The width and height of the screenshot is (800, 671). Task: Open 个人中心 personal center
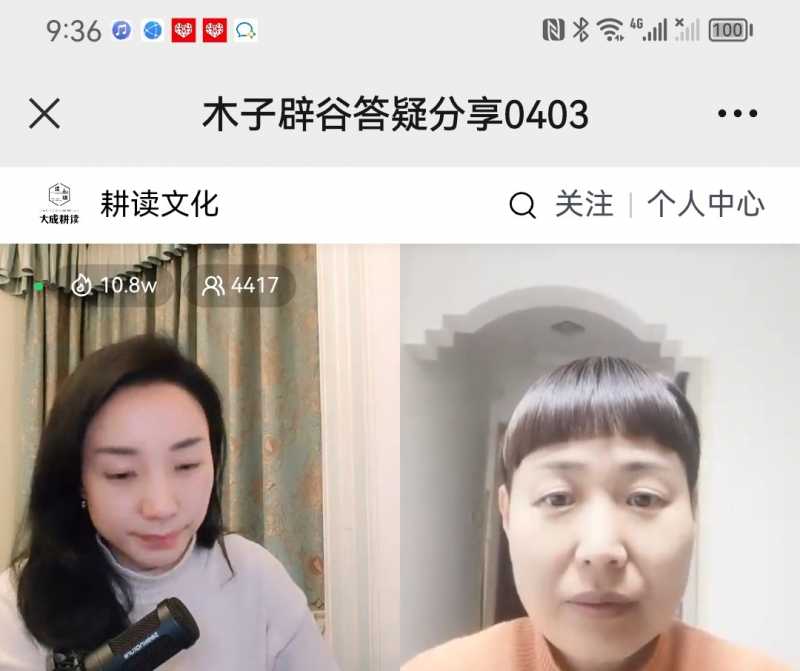[705, 205]
